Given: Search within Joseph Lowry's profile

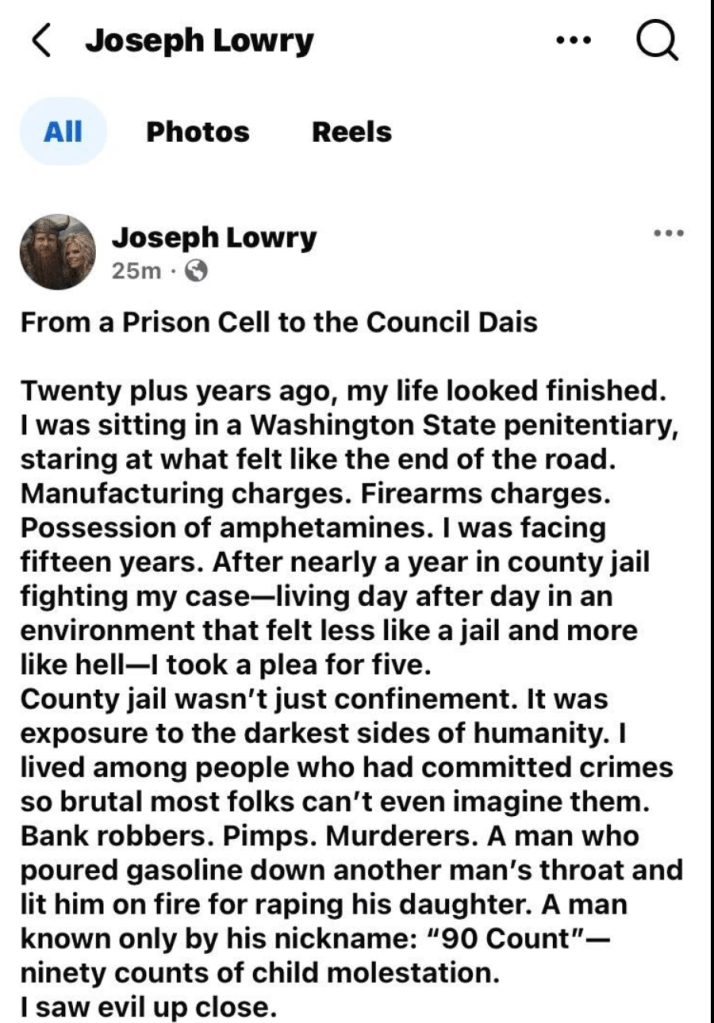Looking at the screenshot, I should 657,42.
